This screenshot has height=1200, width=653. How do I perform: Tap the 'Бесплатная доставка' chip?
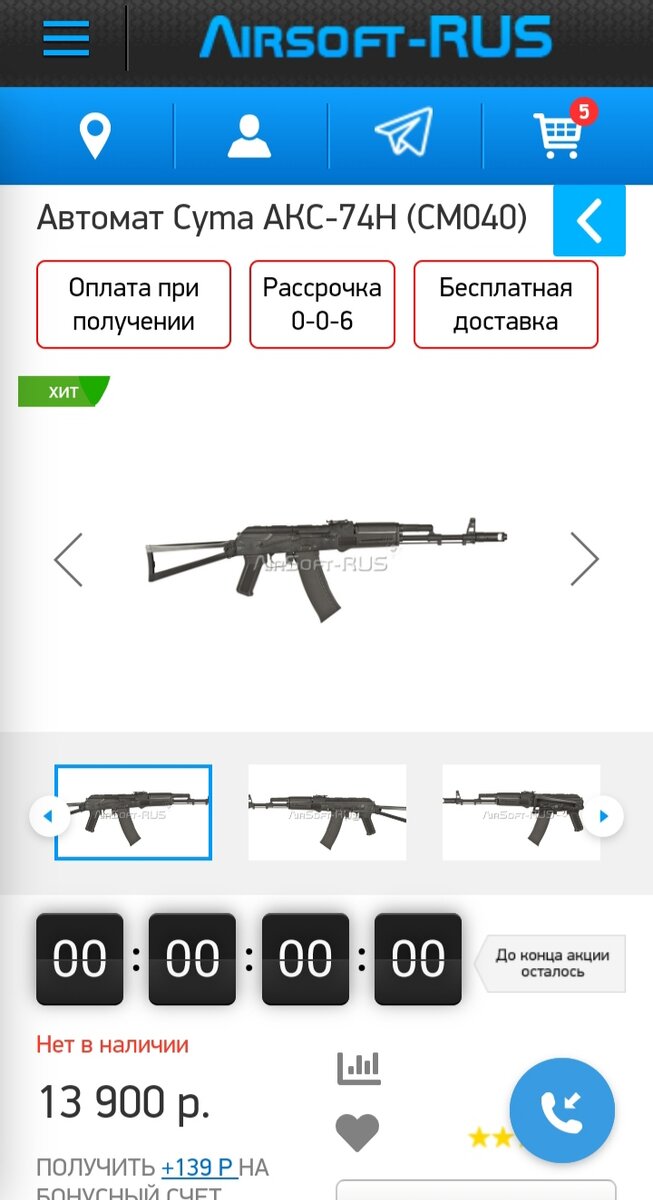tap(506, 305)
